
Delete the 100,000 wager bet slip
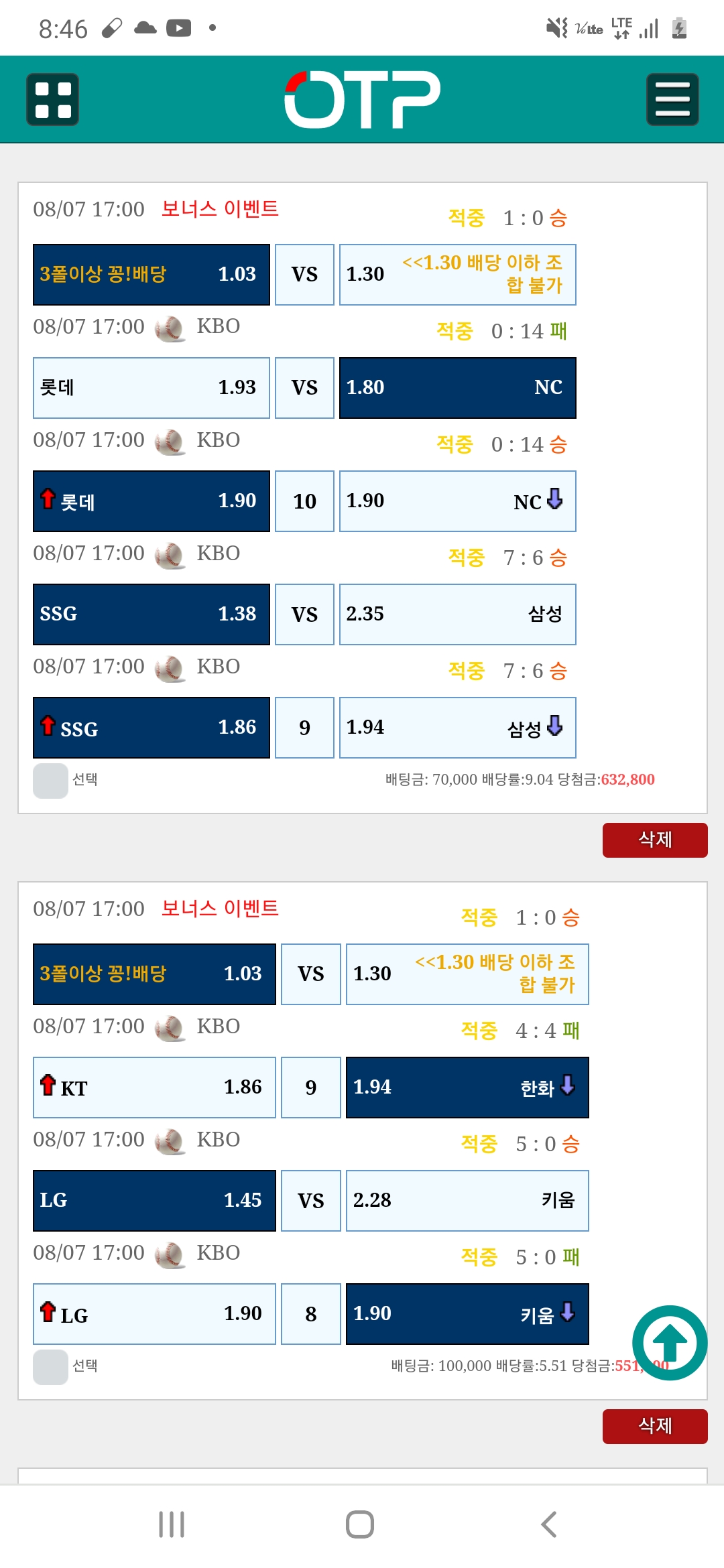click(x=655, y=1426)
